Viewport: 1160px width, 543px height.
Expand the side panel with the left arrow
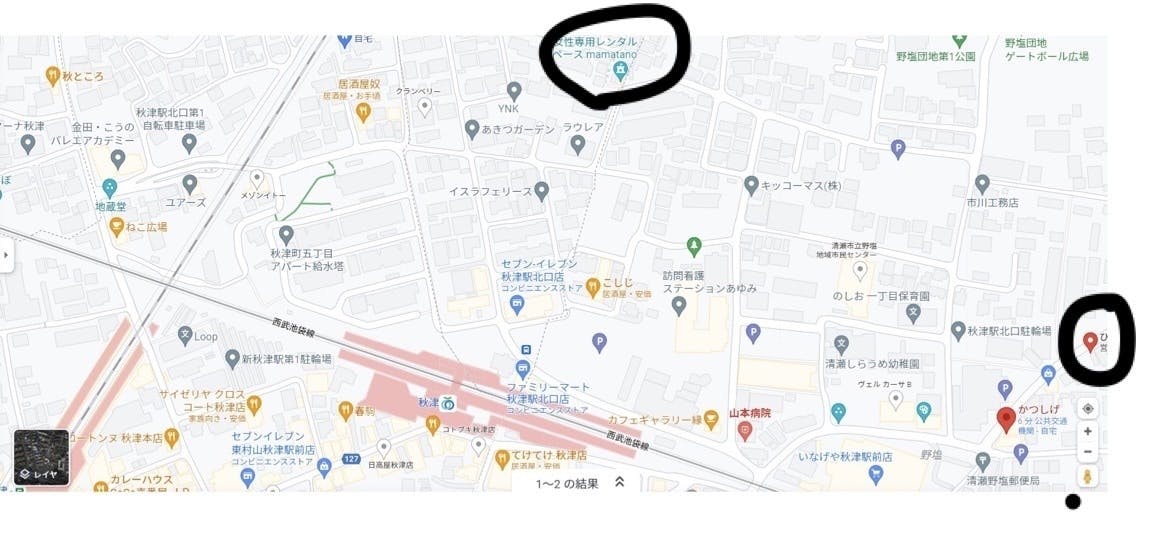click(x=6, y=255)
